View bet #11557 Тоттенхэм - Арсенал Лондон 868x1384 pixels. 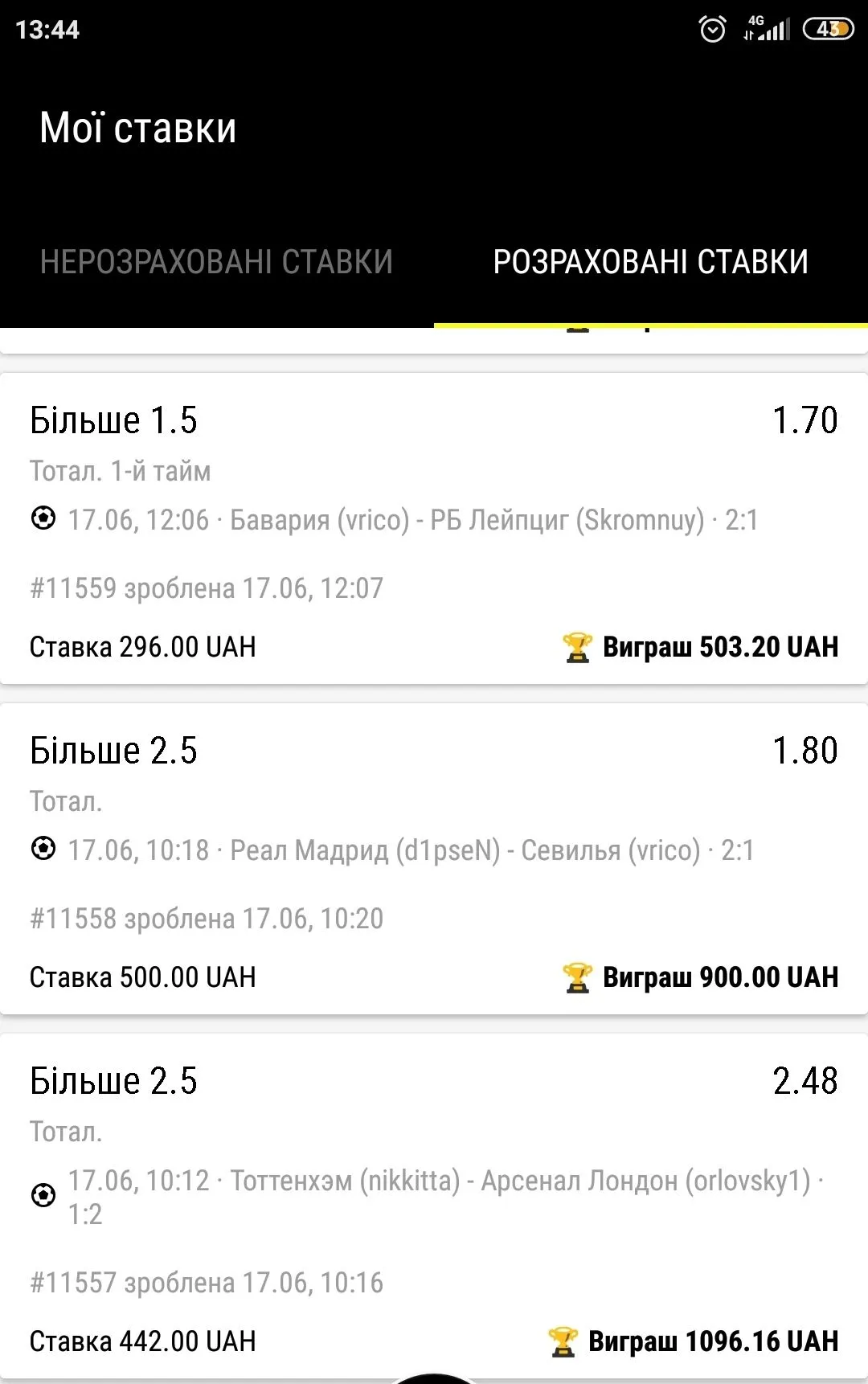tap(434, 1206)
